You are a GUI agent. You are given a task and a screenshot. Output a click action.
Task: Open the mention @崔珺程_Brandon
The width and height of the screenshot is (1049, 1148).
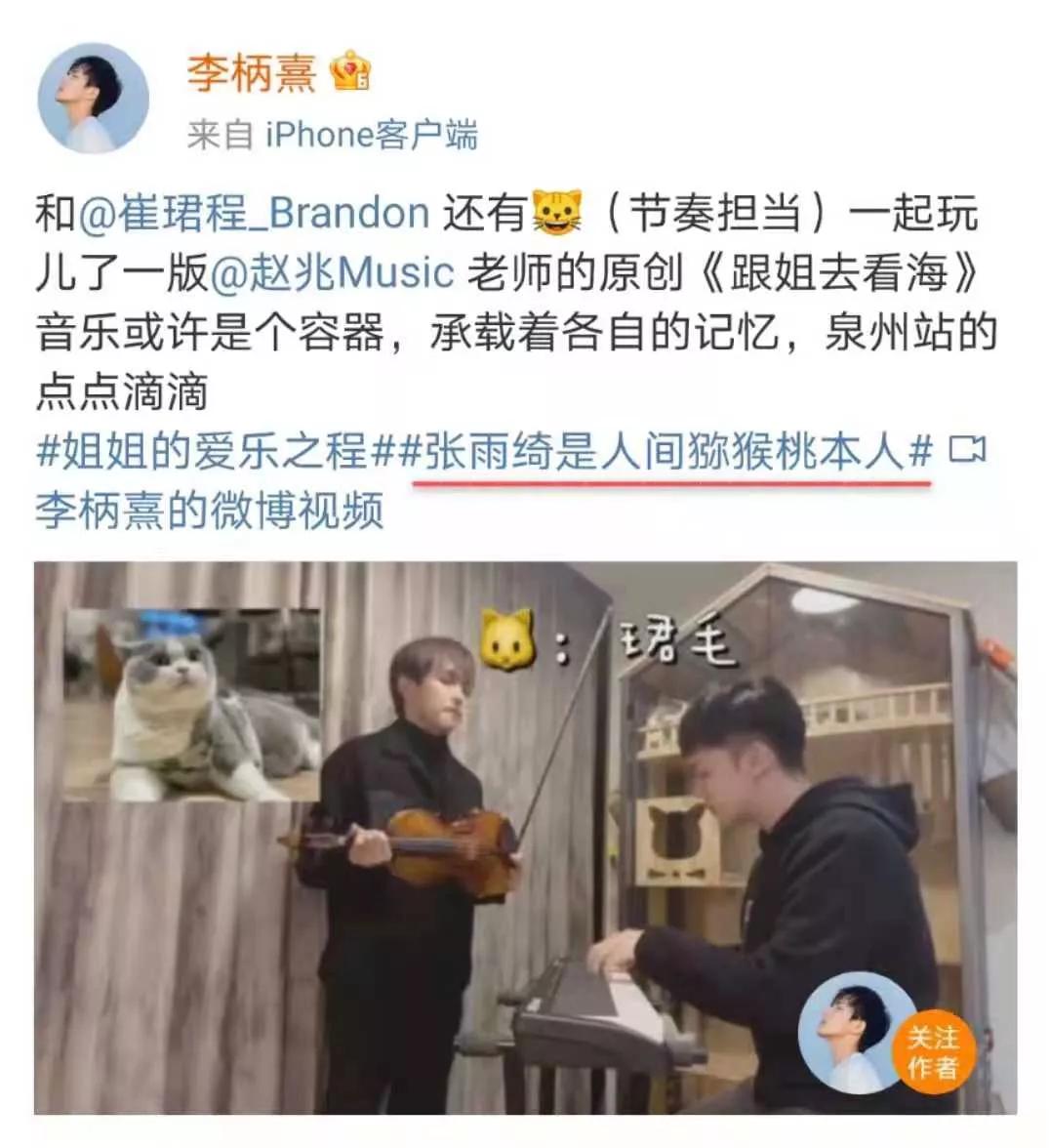point(253,214)
